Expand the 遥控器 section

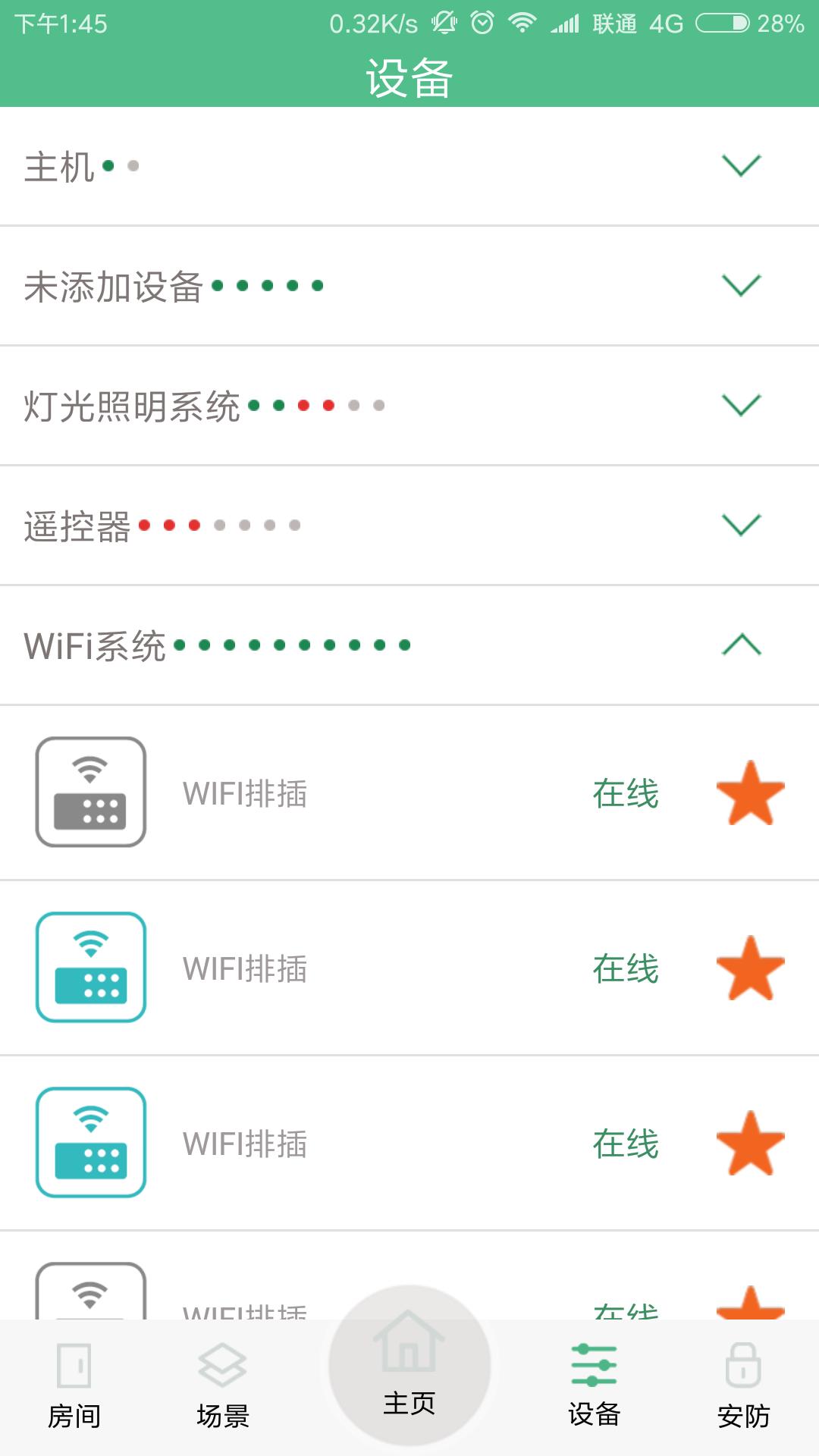click(741, 525)
